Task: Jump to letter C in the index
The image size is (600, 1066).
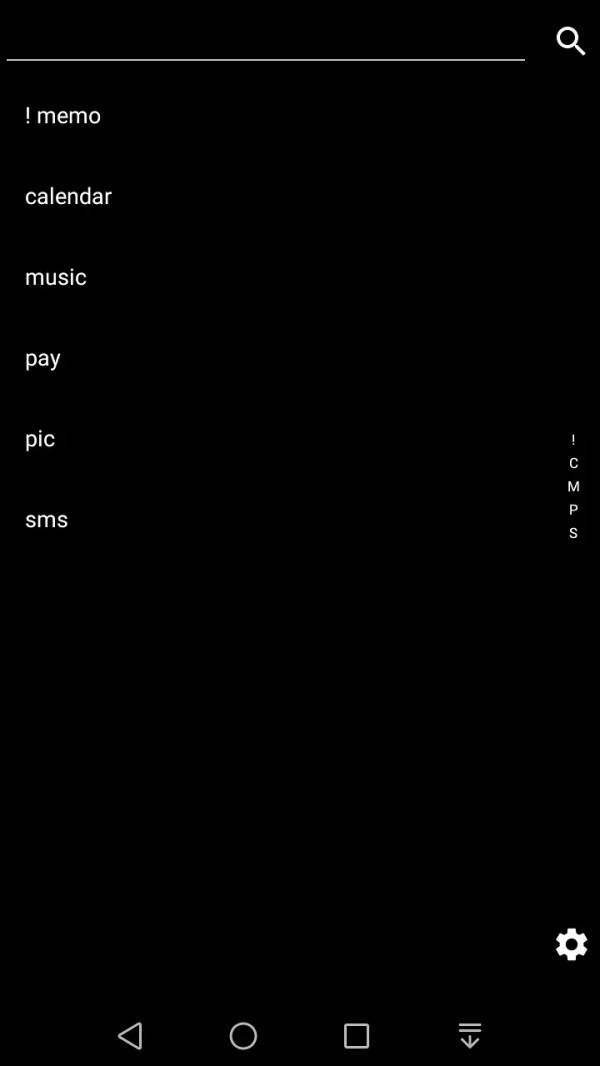Action: pyautogui.click(x=573, y=464)
